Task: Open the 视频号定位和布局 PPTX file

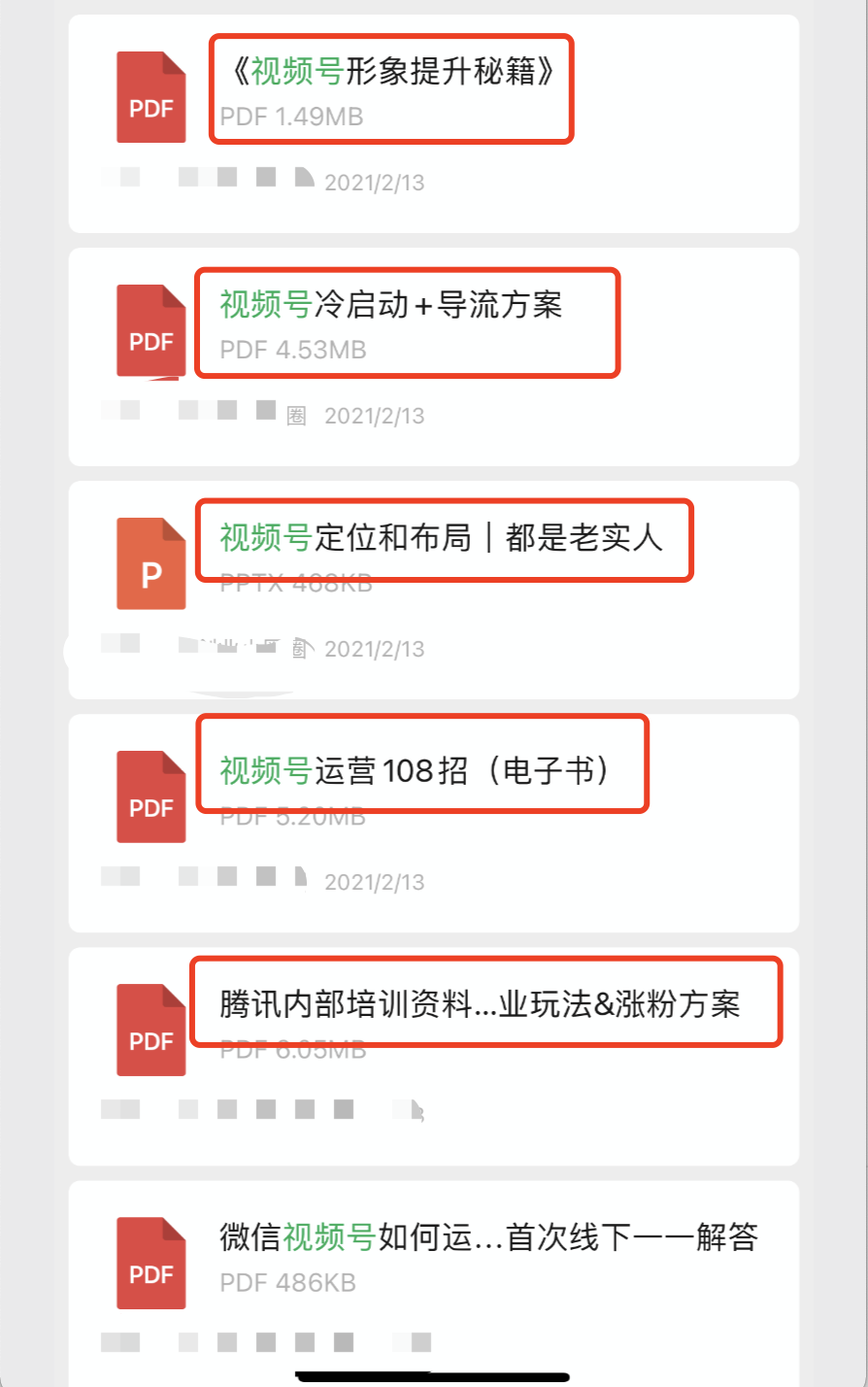Action: [442, 538]
